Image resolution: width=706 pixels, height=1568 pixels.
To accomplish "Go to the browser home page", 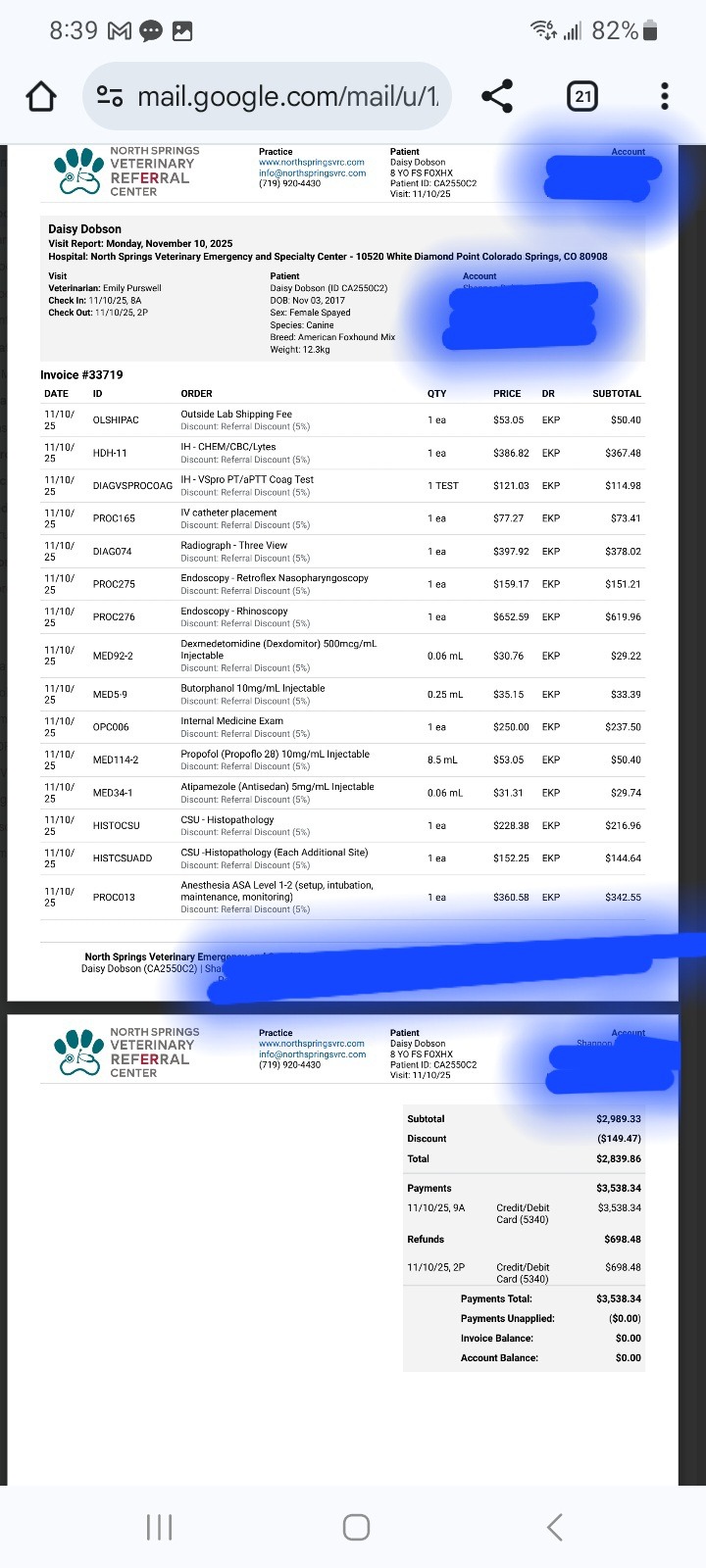I will click(41, 96).
